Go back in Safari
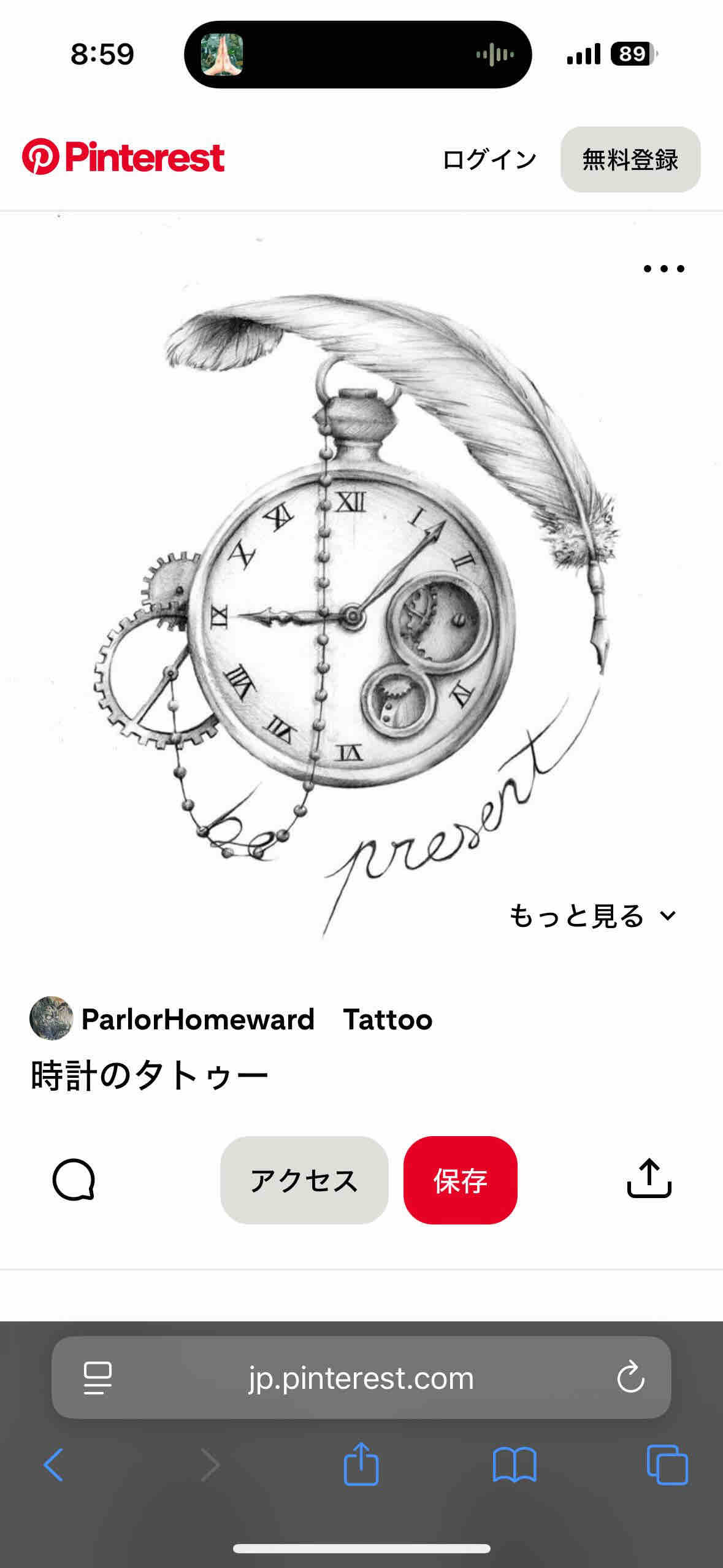Screen dimensions: 723x1568 (54, 1465)
